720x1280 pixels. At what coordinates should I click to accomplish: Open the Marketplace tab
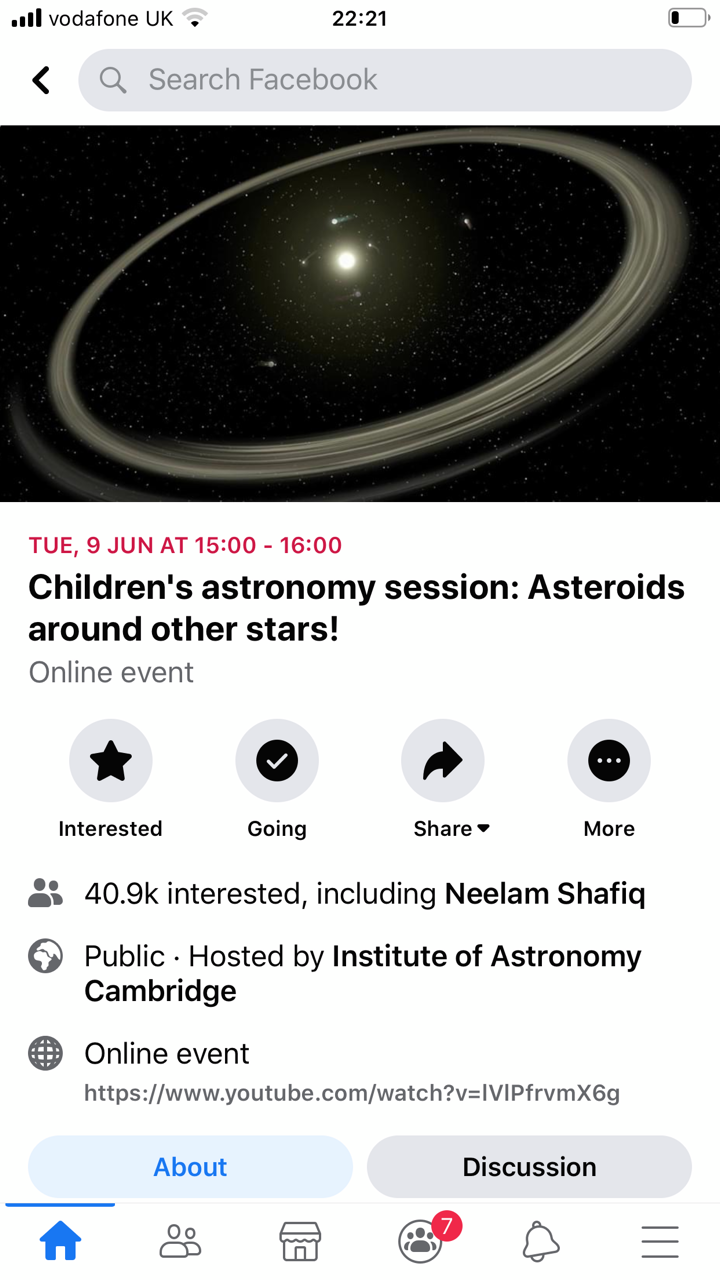tap(300, 1241)
